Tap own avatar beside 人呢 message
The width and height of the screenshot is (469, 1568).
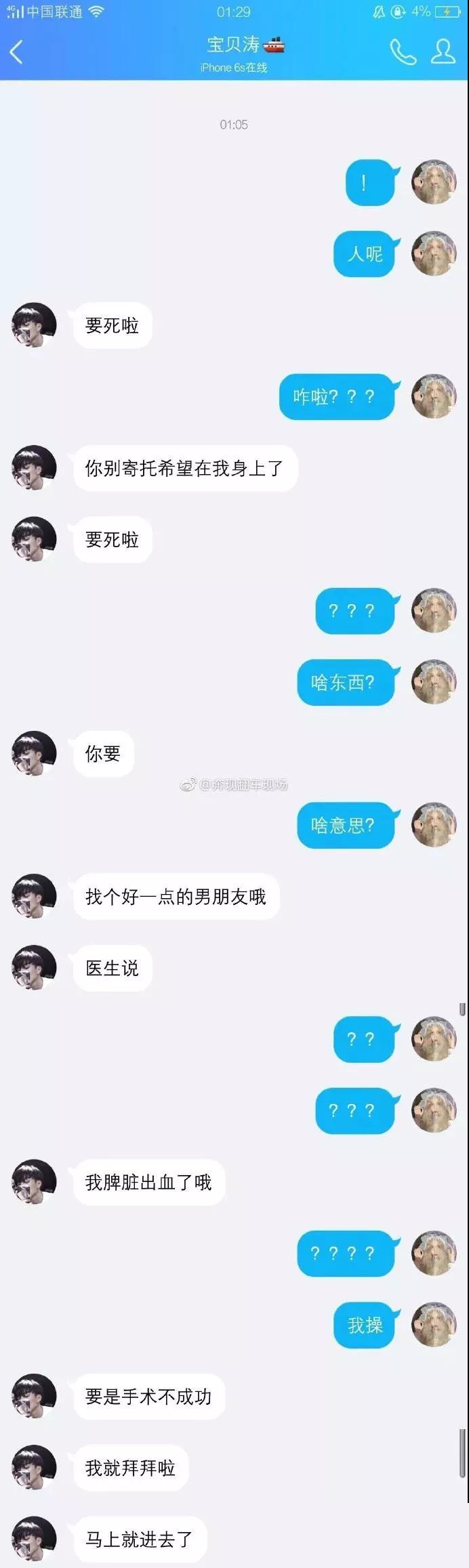434,253
